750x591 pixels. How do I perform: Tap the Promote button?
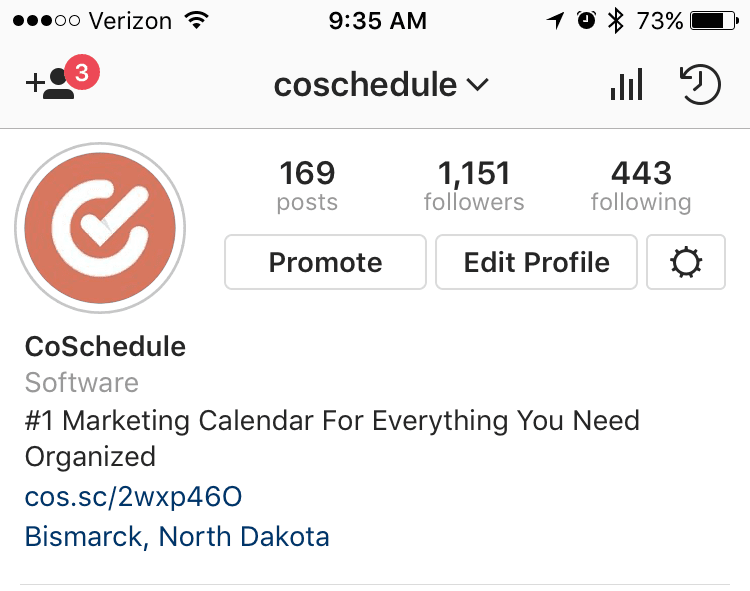325,262
